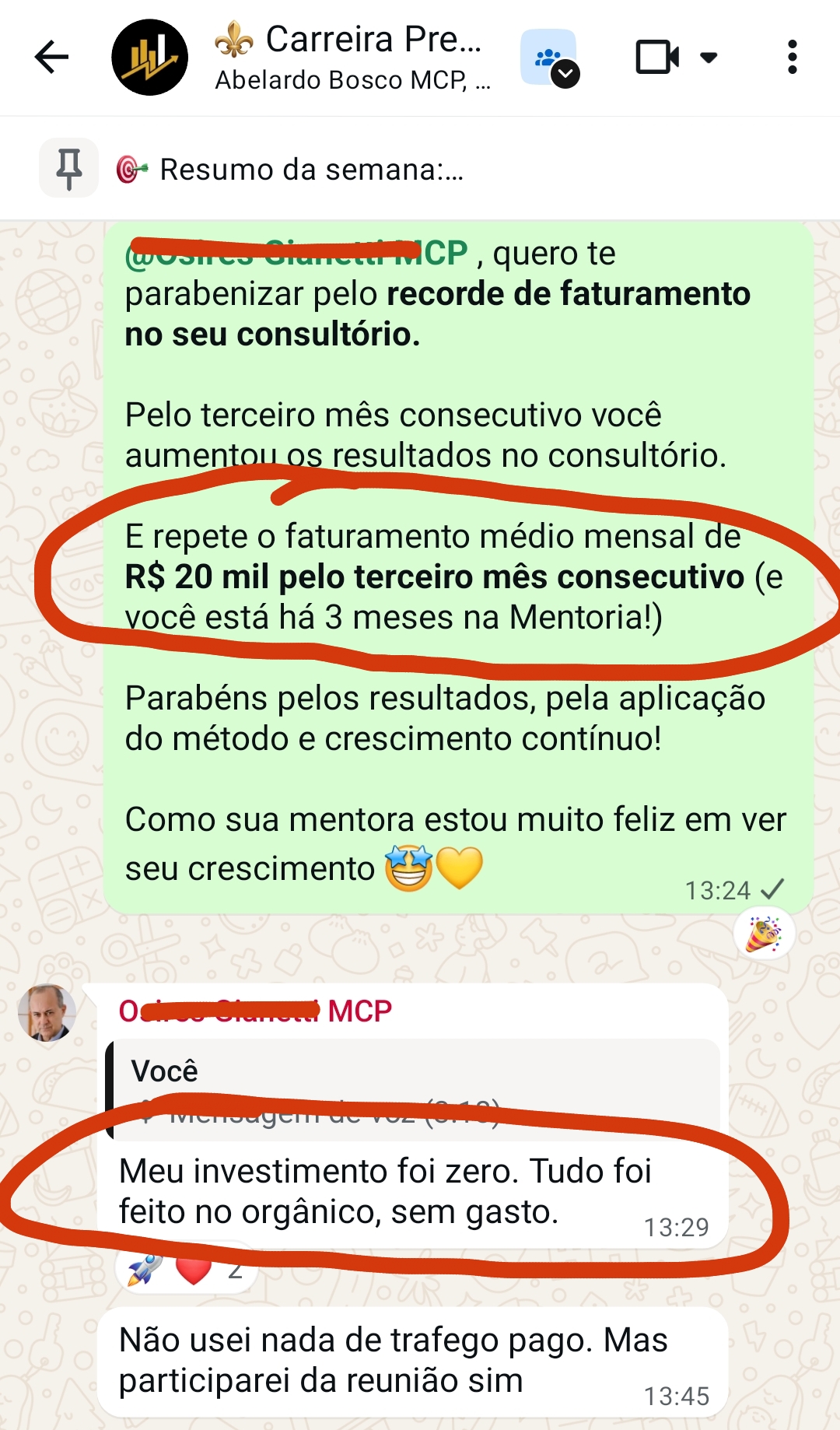Start a video call with the camera icon
Screen dimensions: 840x1430
pos(657,57)
